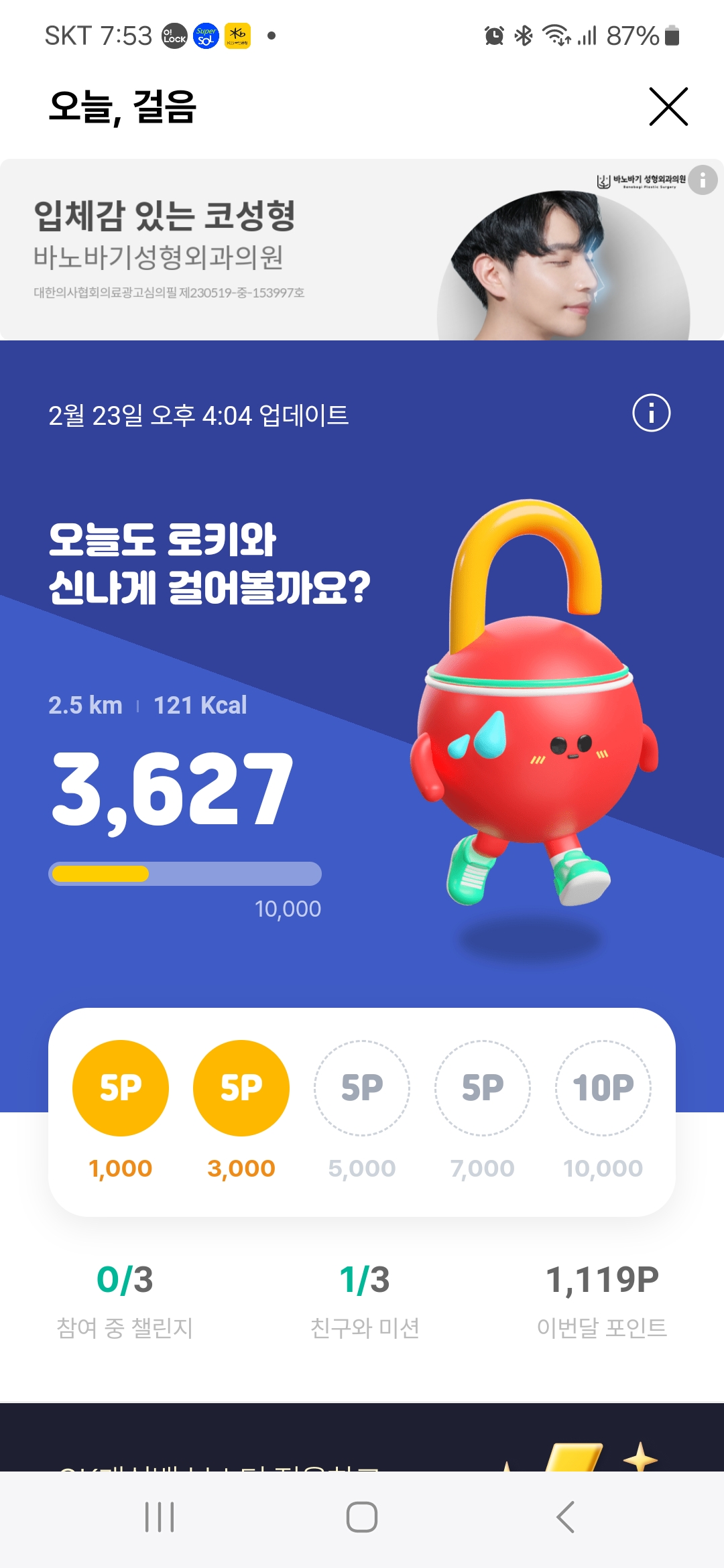
Task: Close the 오늘, 걸음 screen
Action: click(668, 107)
